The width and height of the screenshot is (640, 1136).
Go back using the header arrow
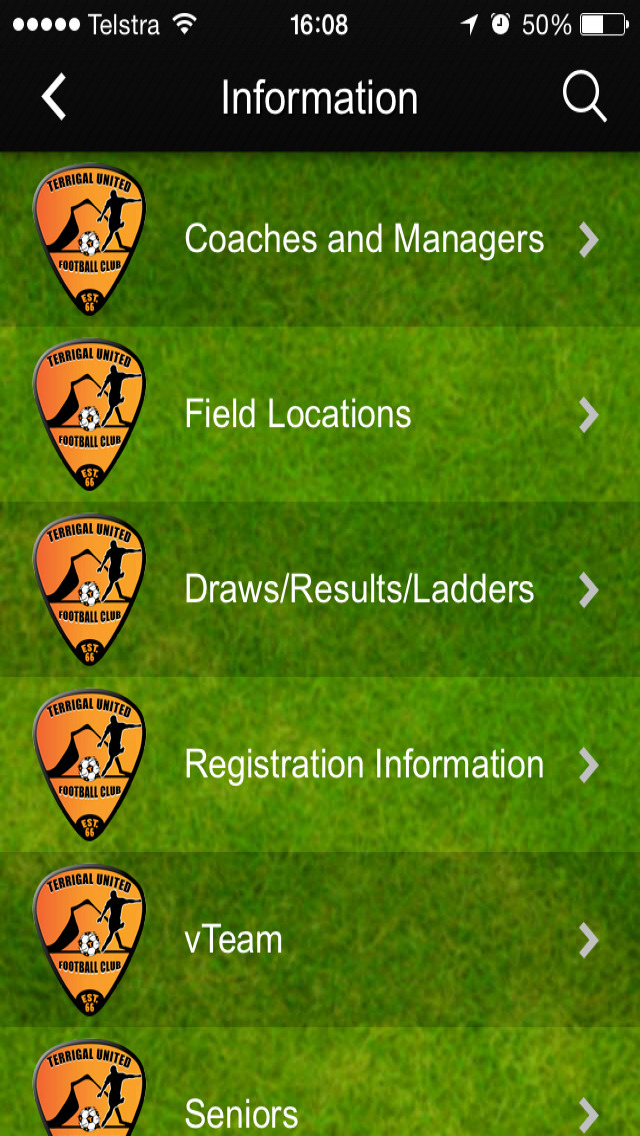click(x=54, y=96)
